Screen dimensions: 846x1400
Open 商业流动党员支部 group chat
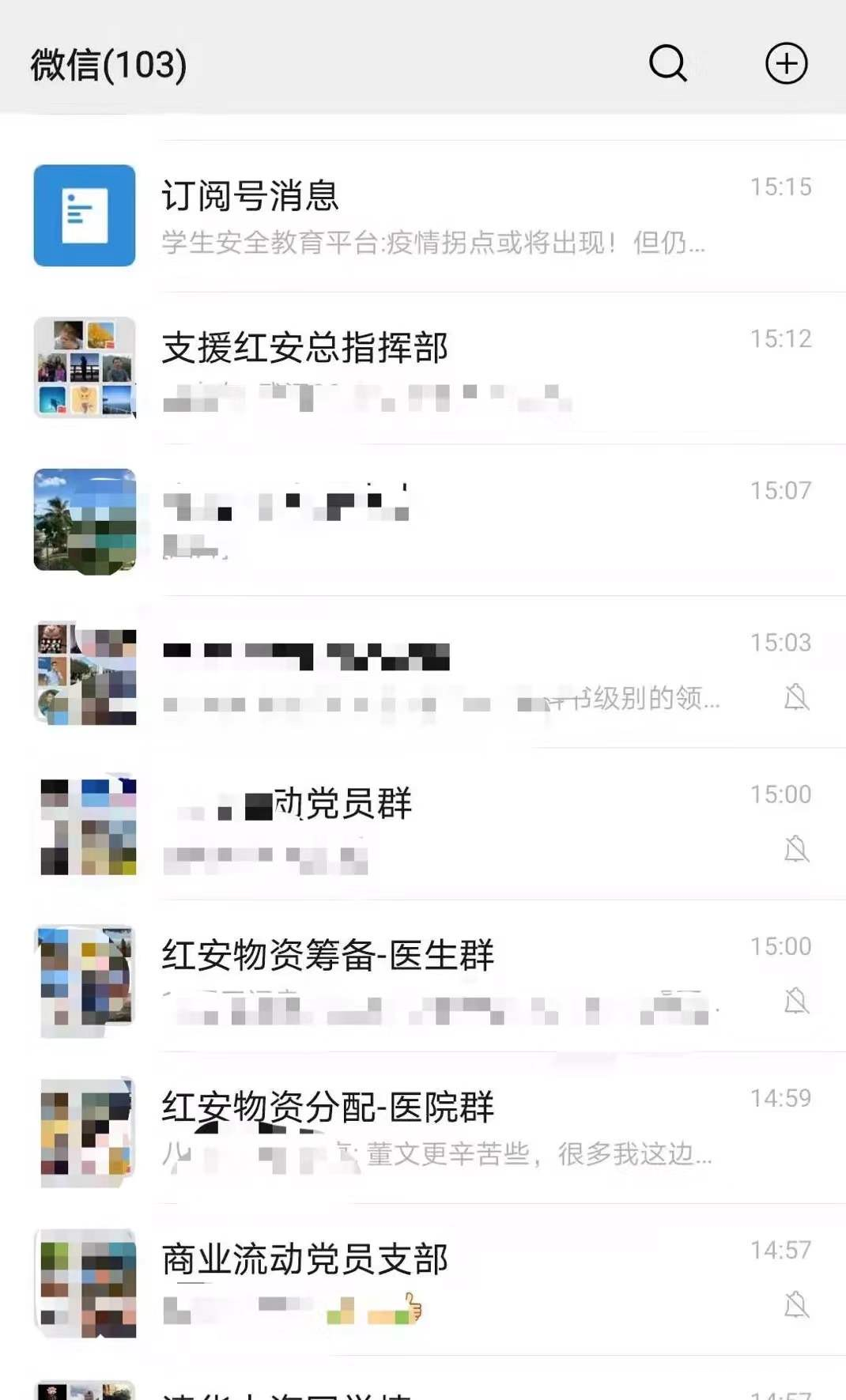tap(427, 1280)
